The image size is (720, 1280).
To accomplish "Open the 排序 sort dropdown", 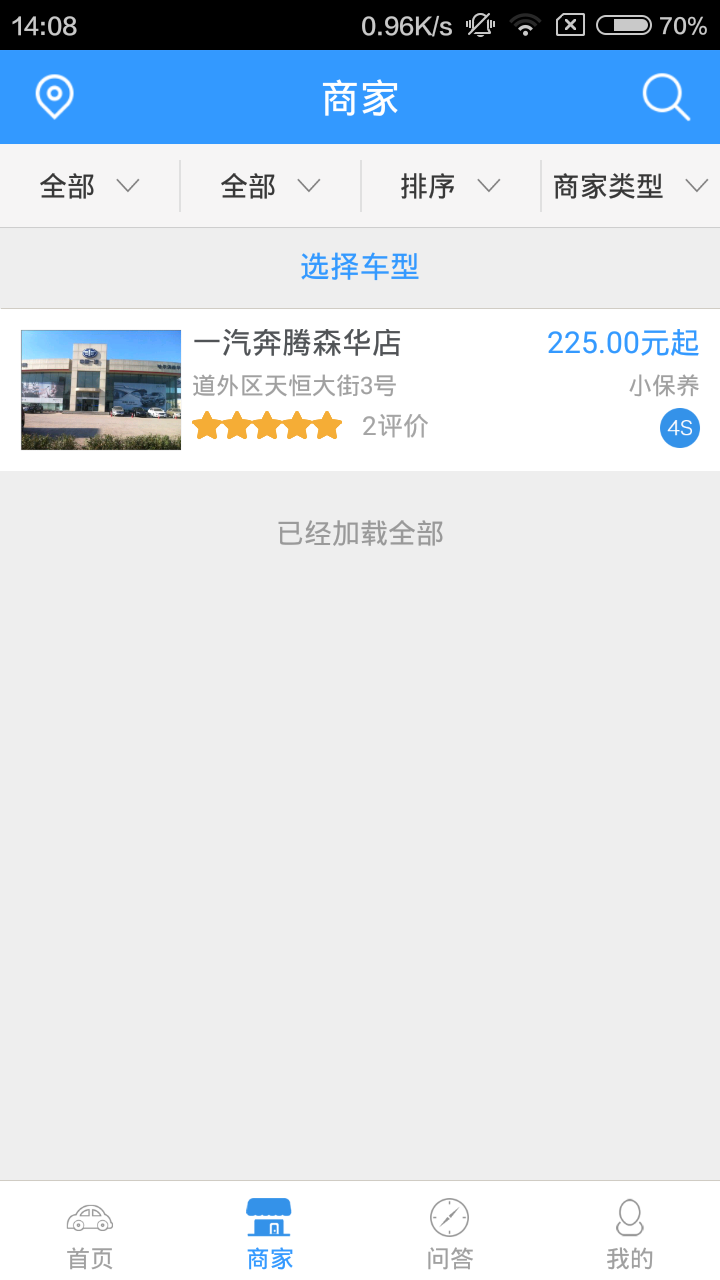I will pos(450,186).
